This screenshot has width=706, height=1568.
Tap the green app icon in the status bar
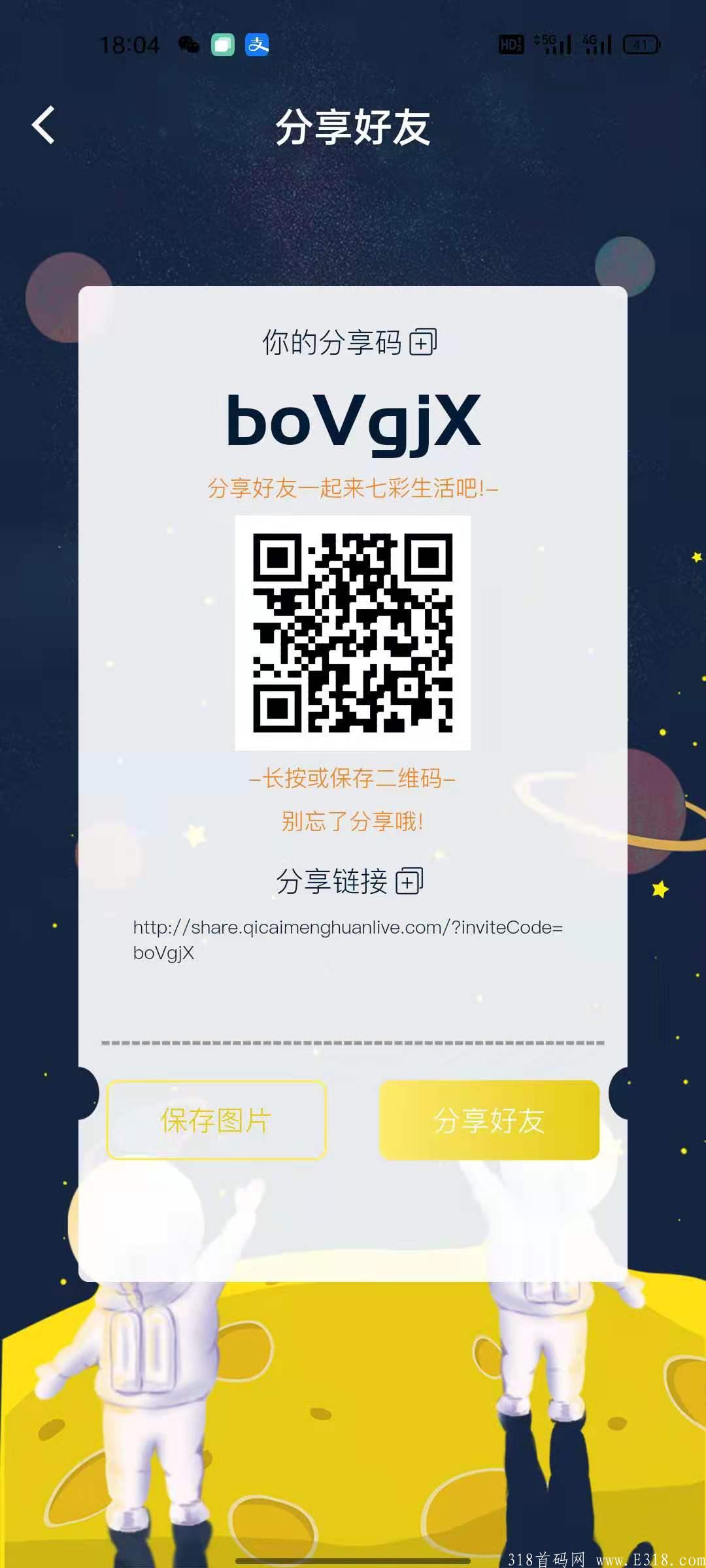coord(223,44)
